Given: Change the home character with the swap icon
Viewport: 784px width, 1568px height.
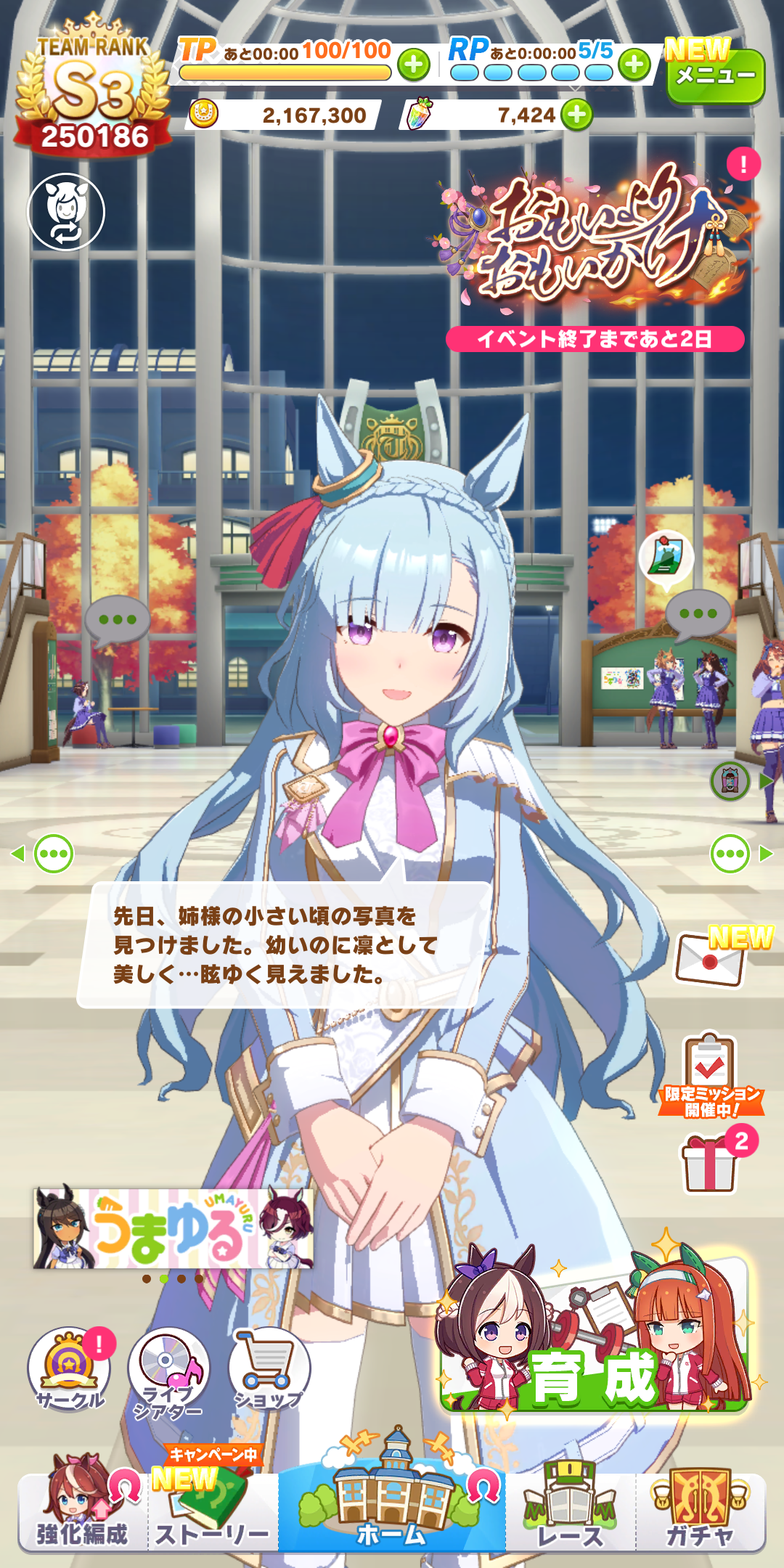Looking at the screenshot, I should (x=66, y=212).
